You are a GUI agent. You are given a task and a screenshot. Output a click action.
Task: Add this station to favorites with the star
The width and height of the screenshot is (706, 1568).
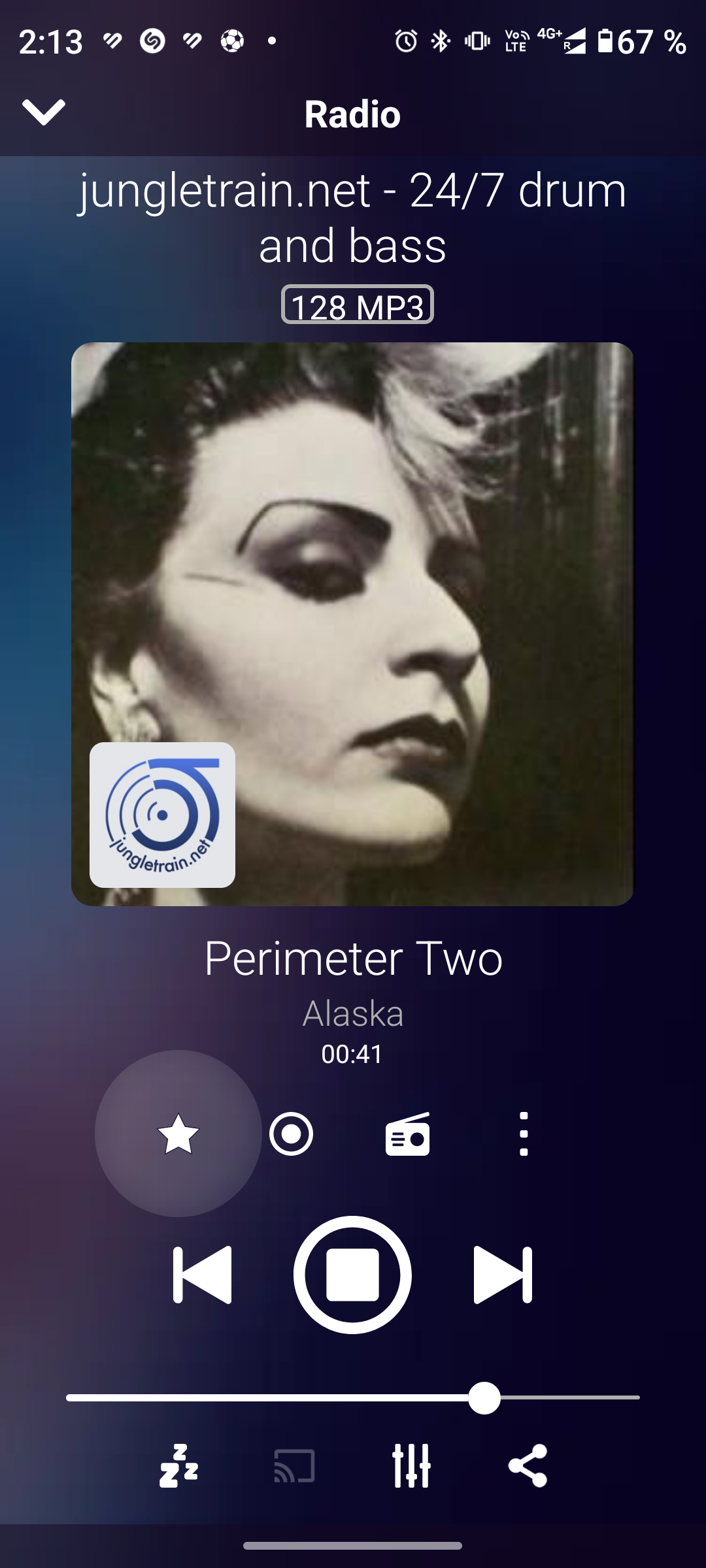(178, 1134)
